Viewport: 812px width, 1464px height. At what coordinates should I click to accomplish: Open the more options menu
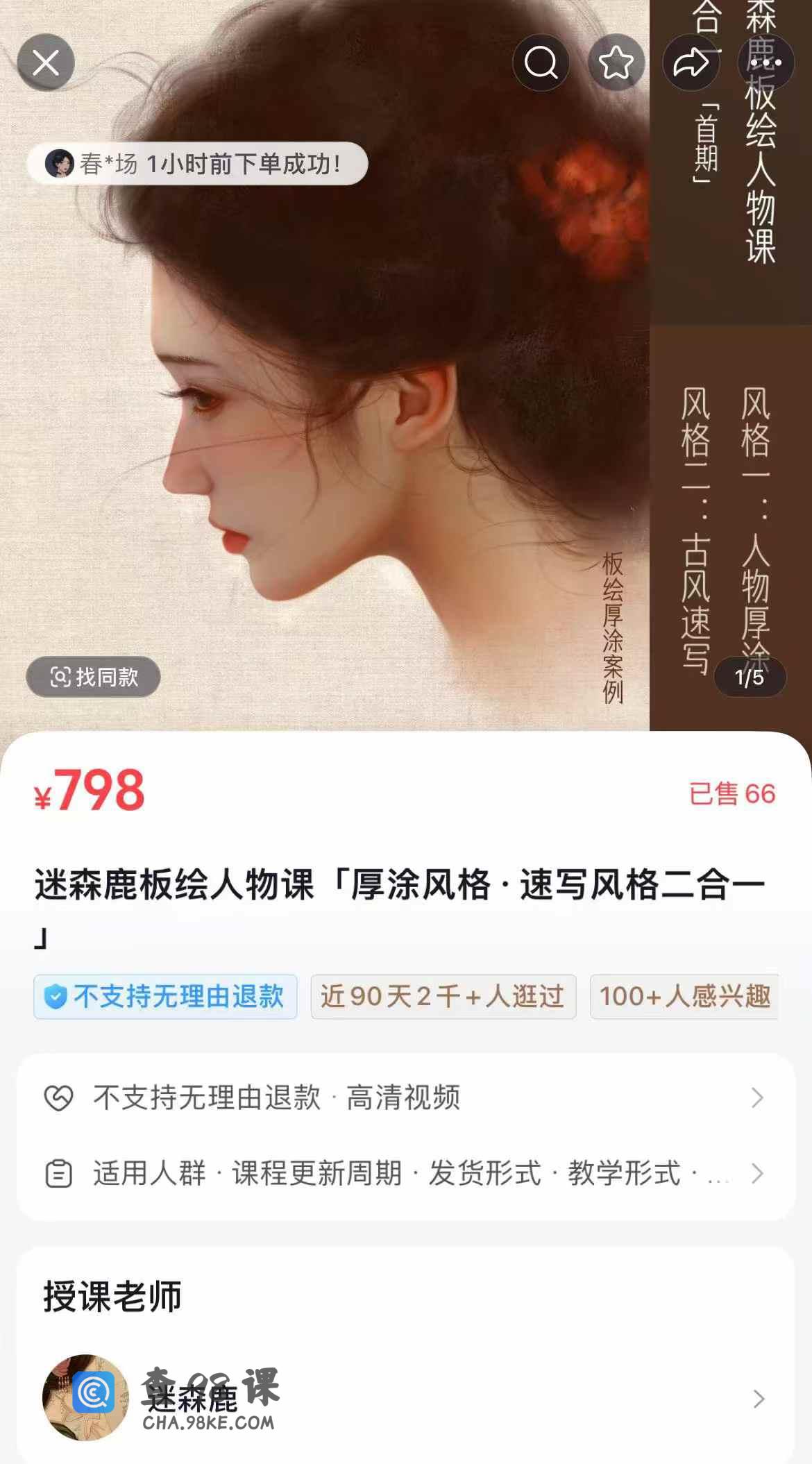pos(766,63)
